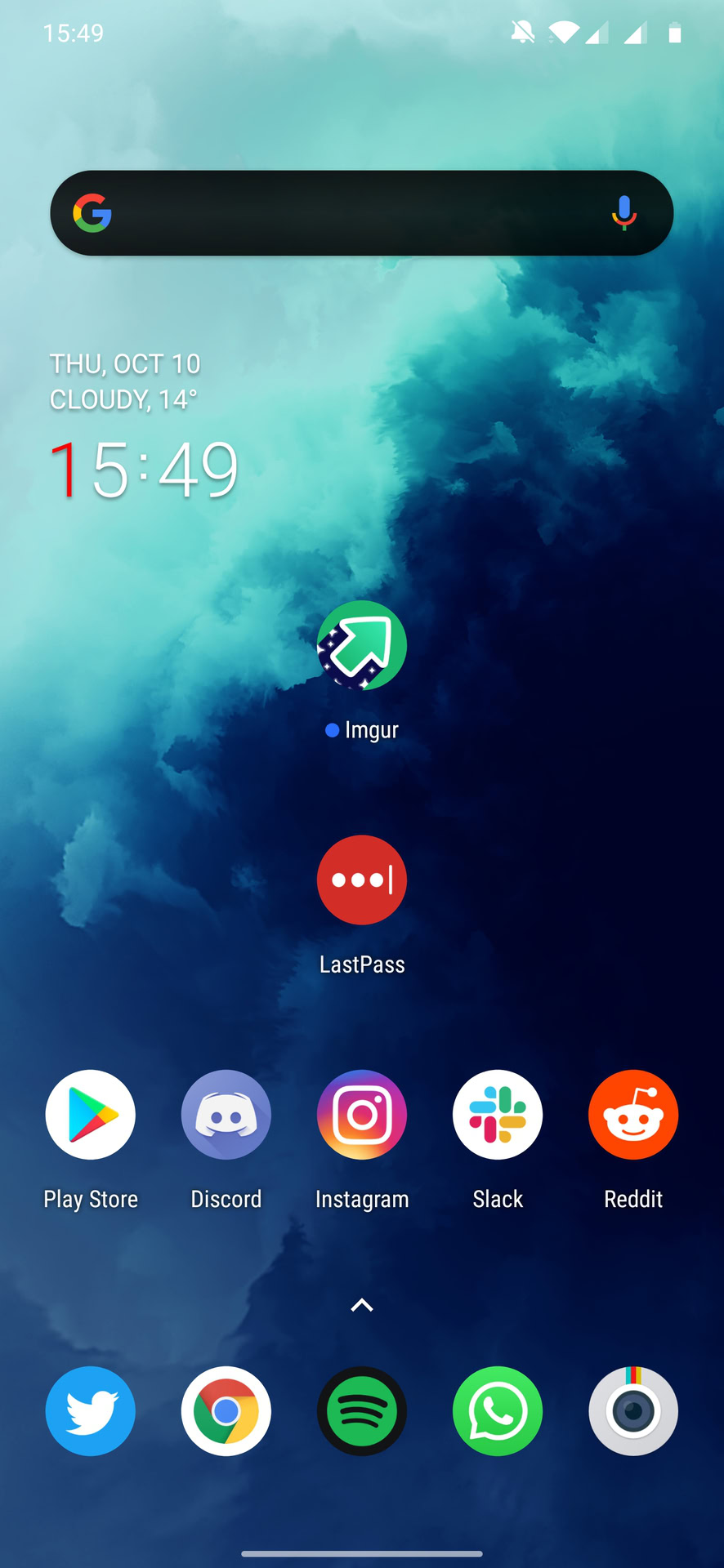Tap the Google search bar

tap(351, 213)
